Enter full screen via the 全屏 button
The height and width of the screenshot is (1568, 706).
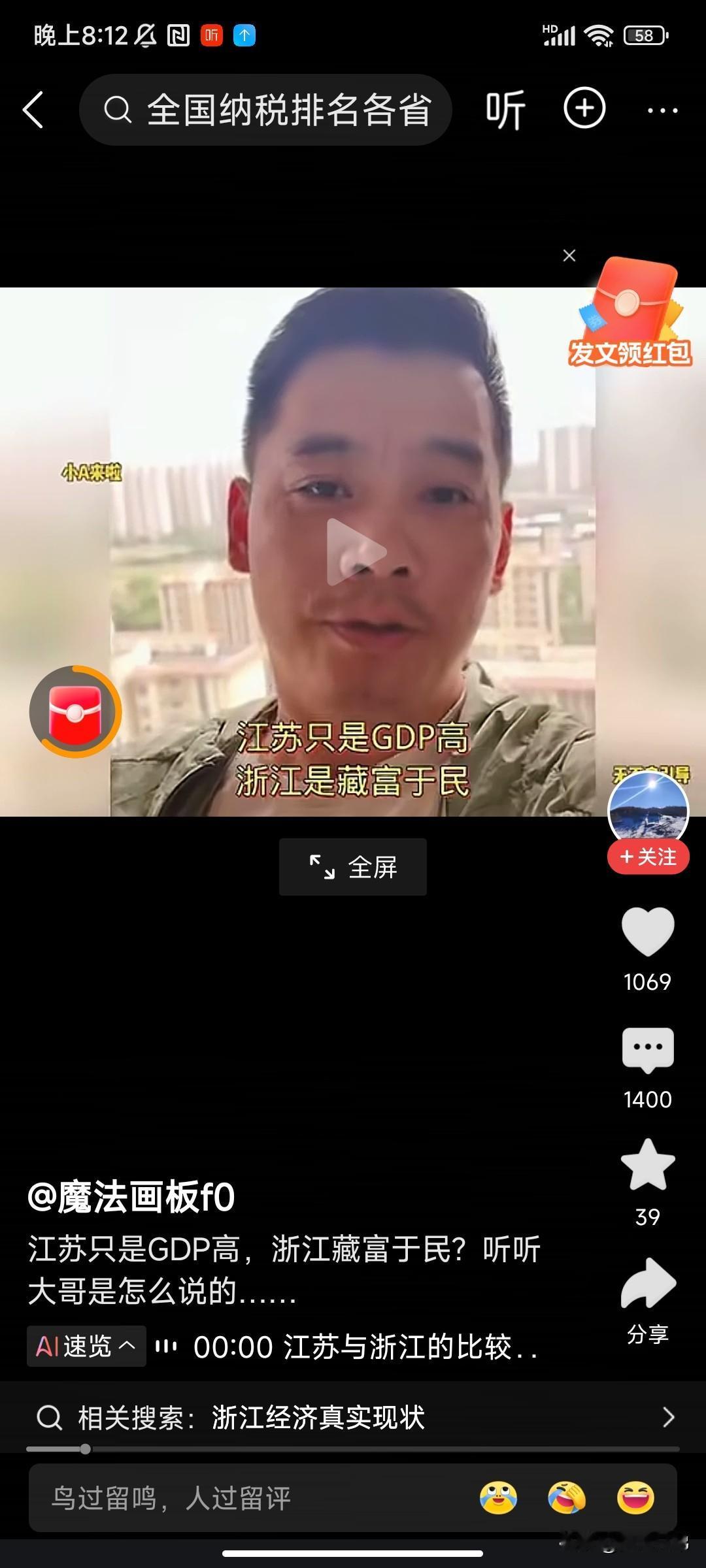(x=353, y=867)
